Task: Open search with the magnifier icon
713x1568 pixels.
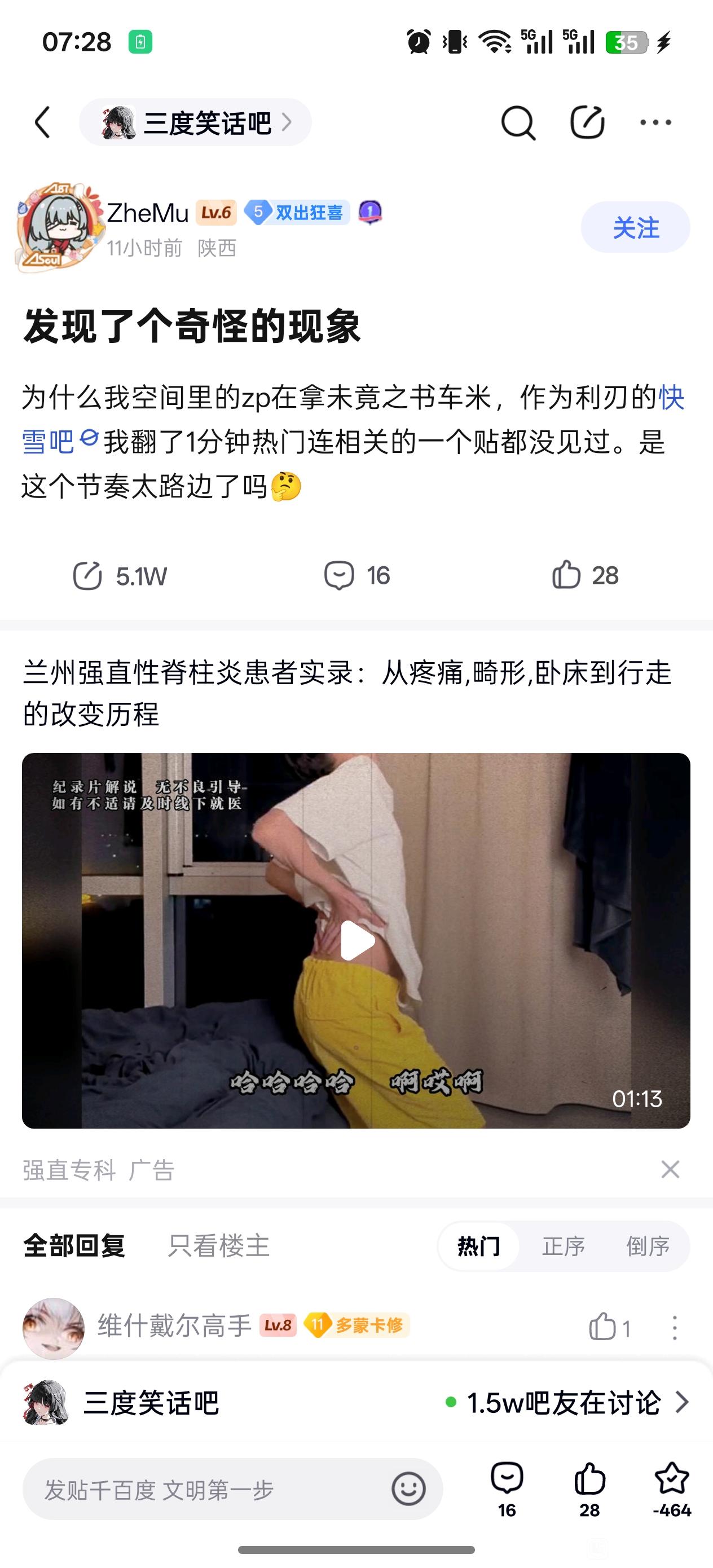Action: coord(518,123)
